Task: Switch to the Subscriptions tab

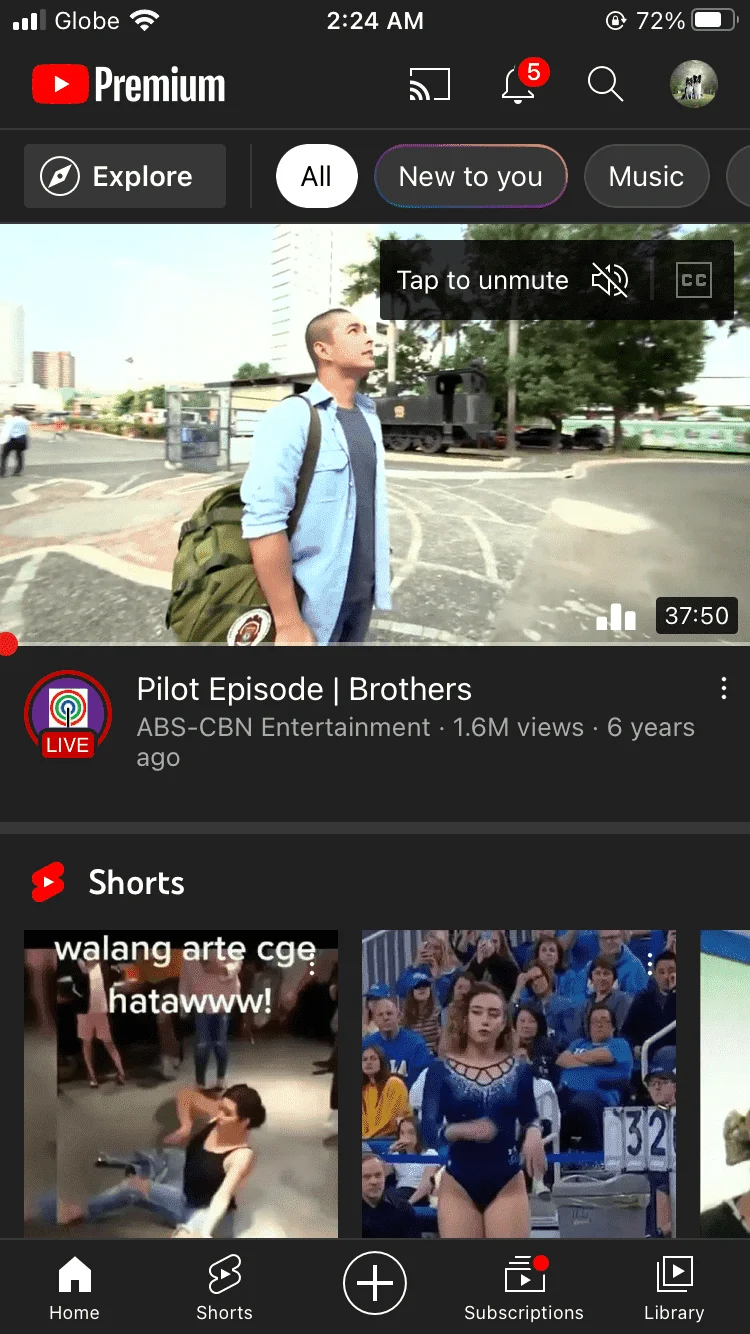Action: pyautogui.click(x=524, y=1289)
